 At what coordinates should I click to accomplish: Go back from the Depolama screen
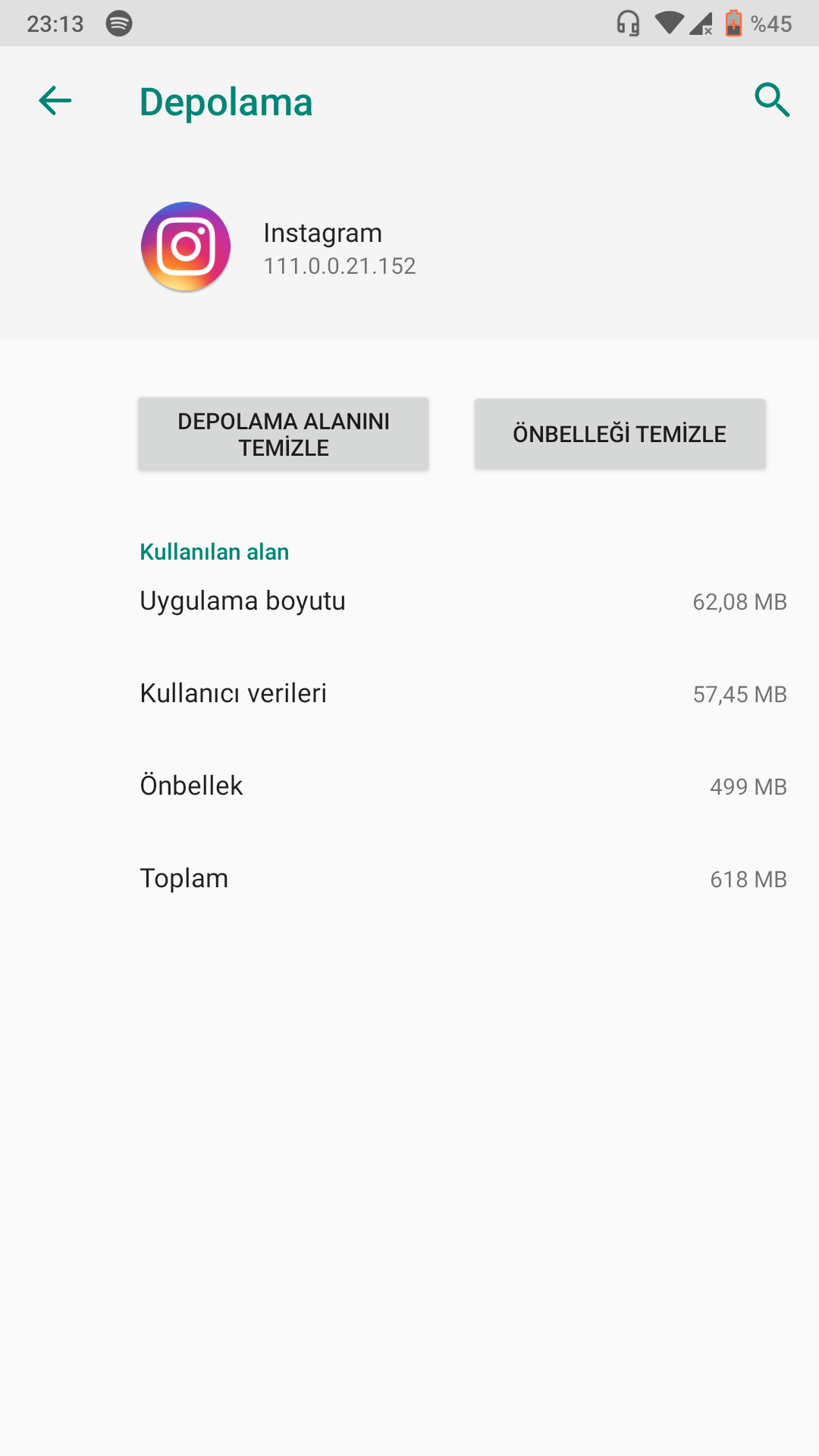(55, 101)
